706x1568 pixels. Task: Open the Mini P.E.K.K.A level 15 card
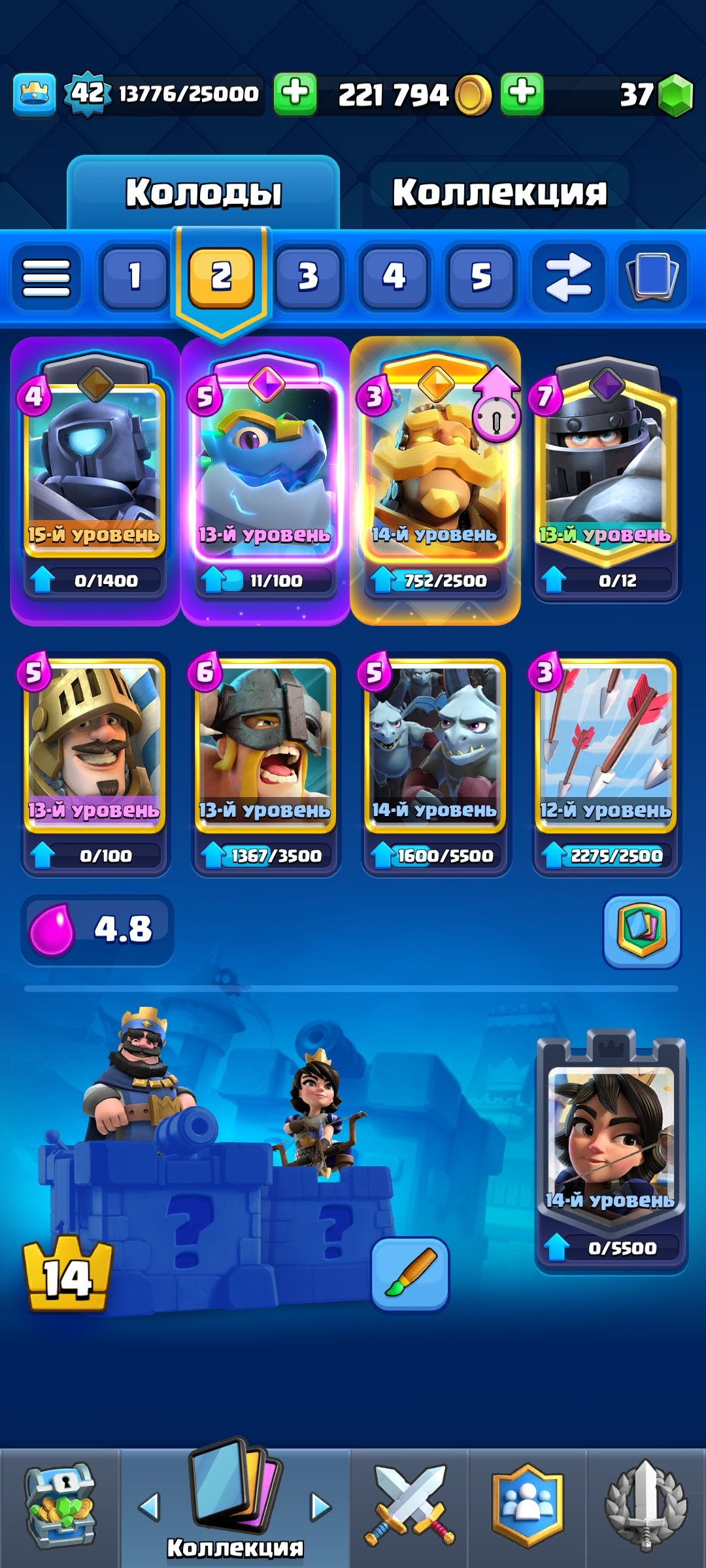(x=95, y=470)
